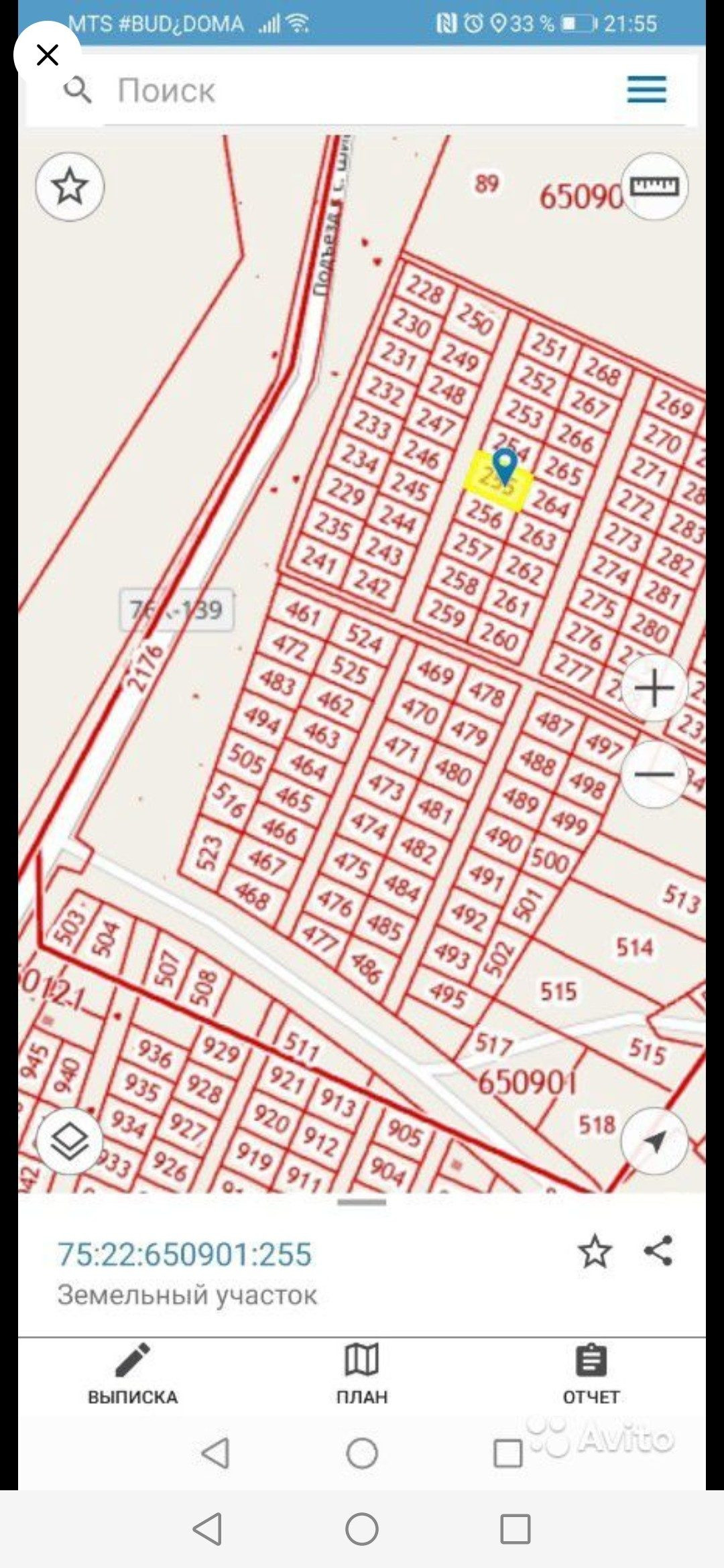Open the map layers selector
The width and height of the screenshot is (724, 1568).
pyautogui.click(x=70, y=1141)
